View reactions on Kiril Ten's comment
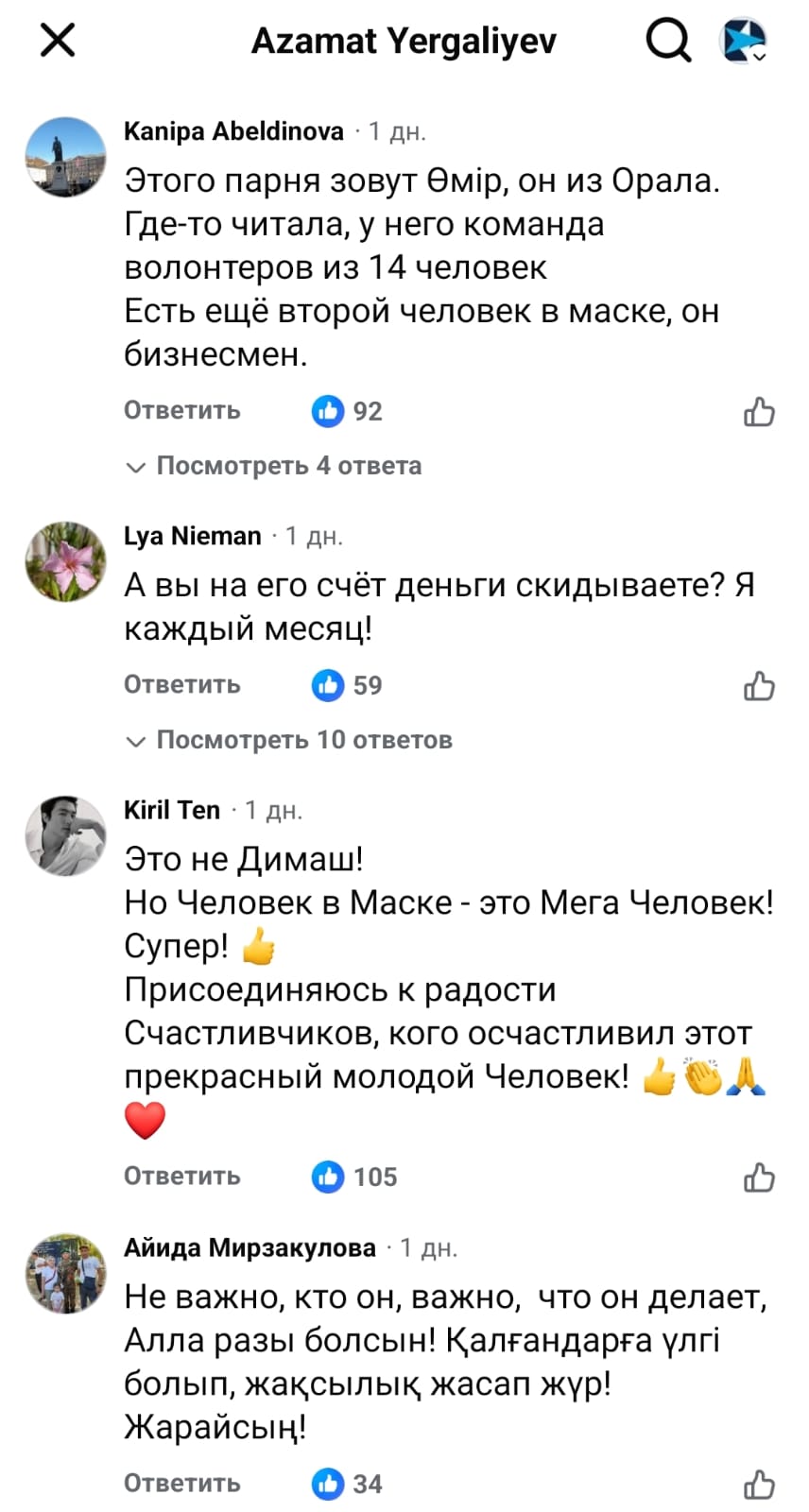Screen dimensions: 809x1512 tap(355, 1177)
